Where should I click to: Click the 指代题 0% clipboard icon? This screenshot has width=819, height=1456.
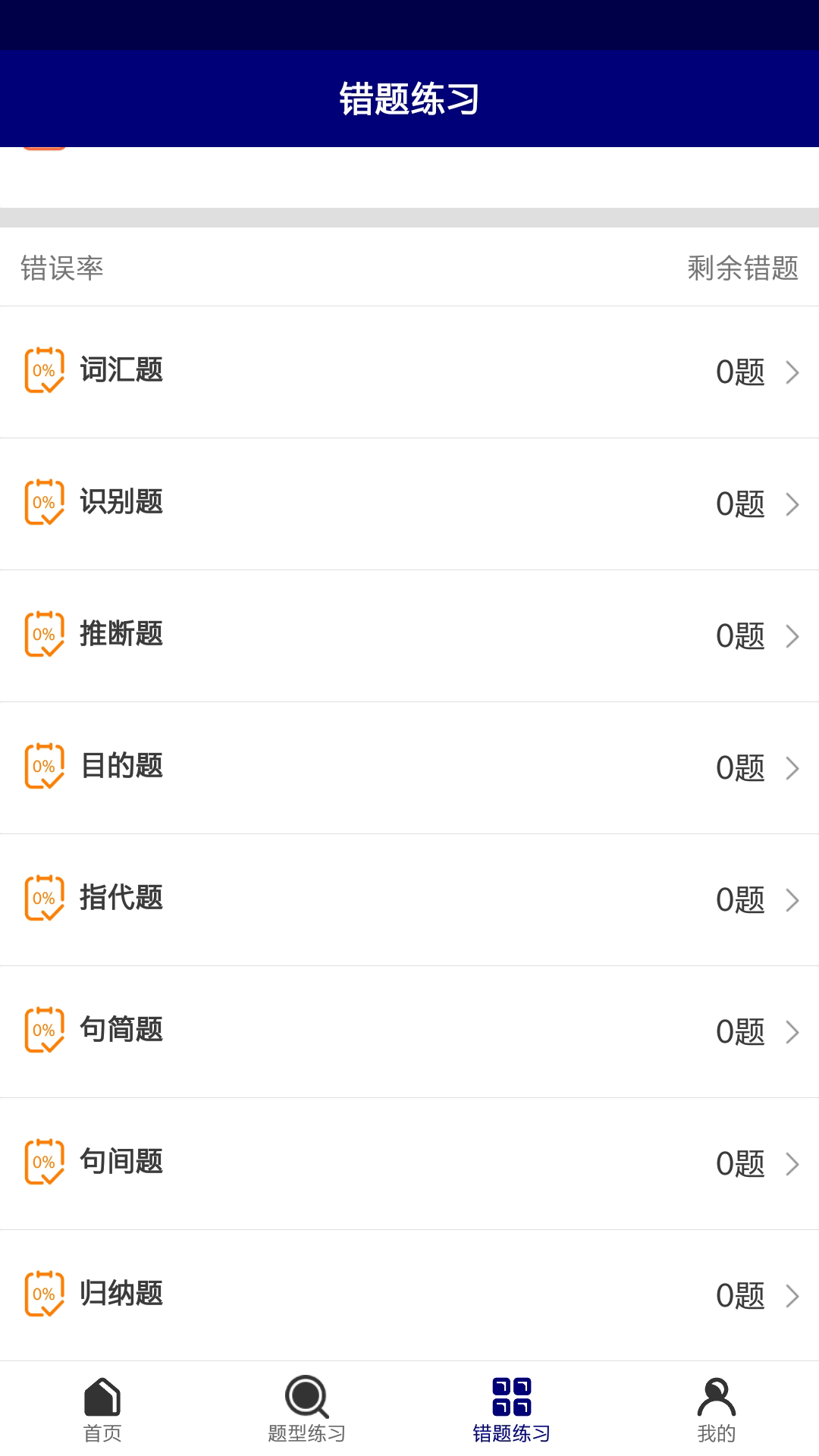(42, 899)
